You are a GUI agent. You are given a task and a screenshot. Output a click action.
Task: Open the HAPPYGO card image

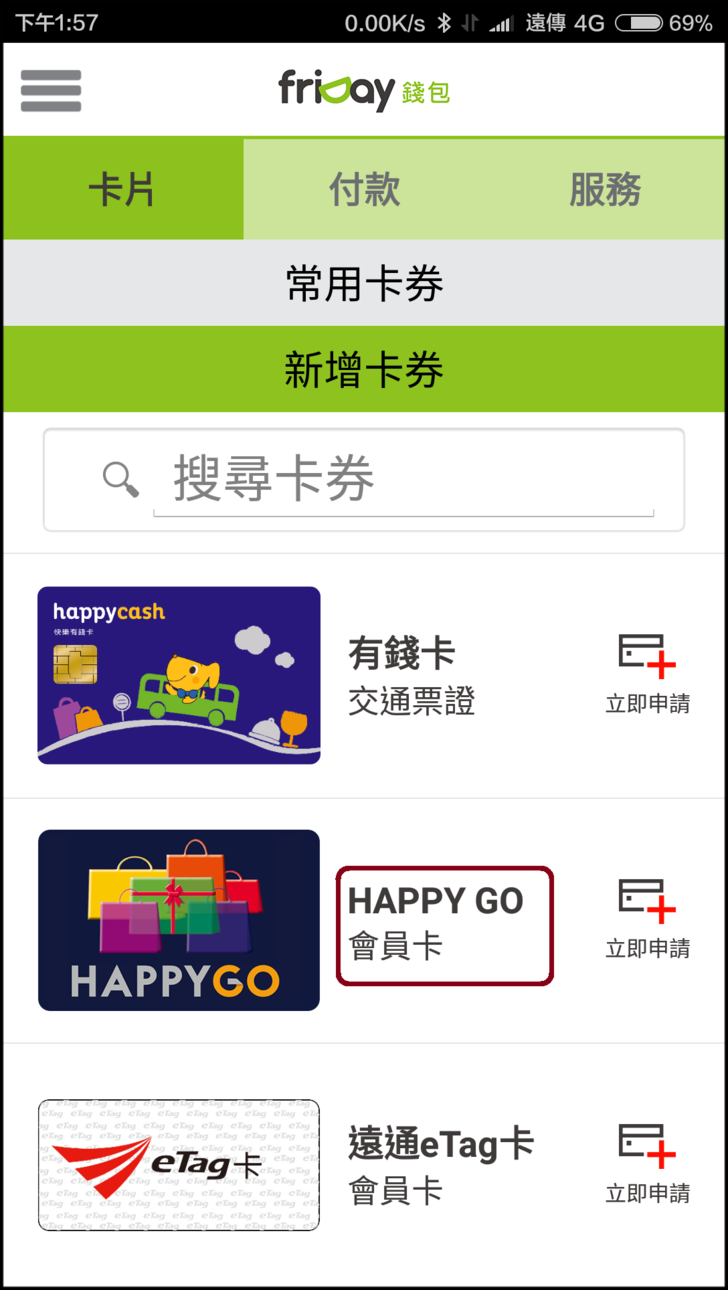[x=179, y=920]
